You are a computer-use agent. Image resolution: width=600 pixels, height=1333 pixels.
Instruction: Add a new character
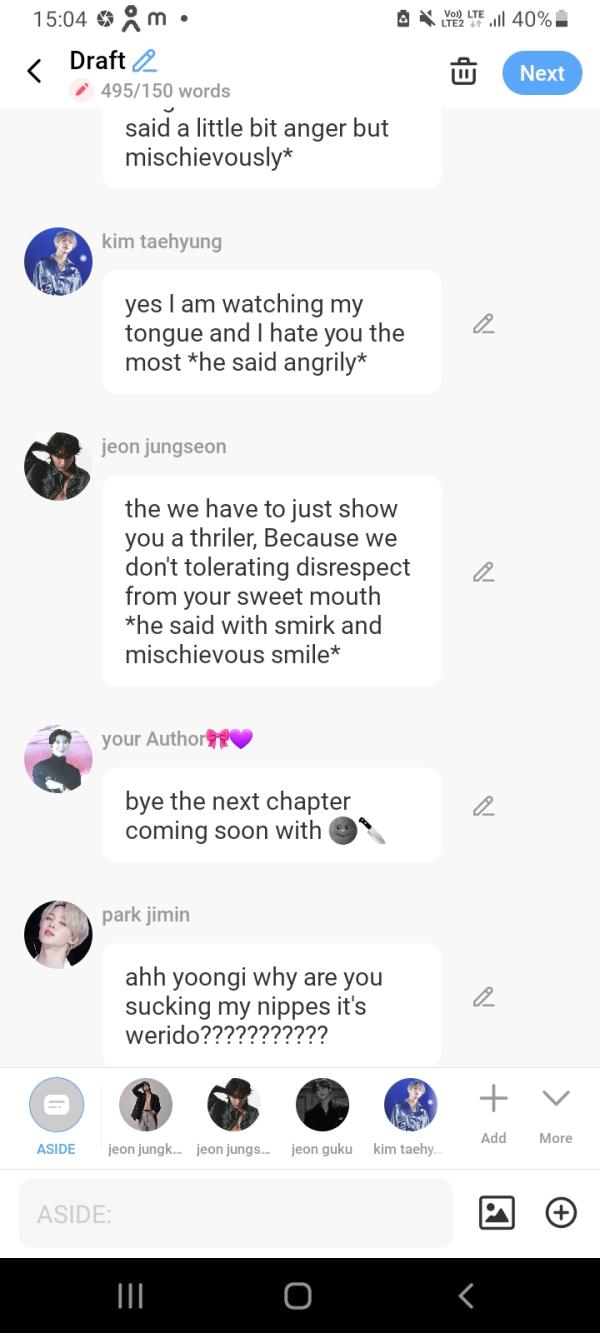click(x=493, y=1113)
